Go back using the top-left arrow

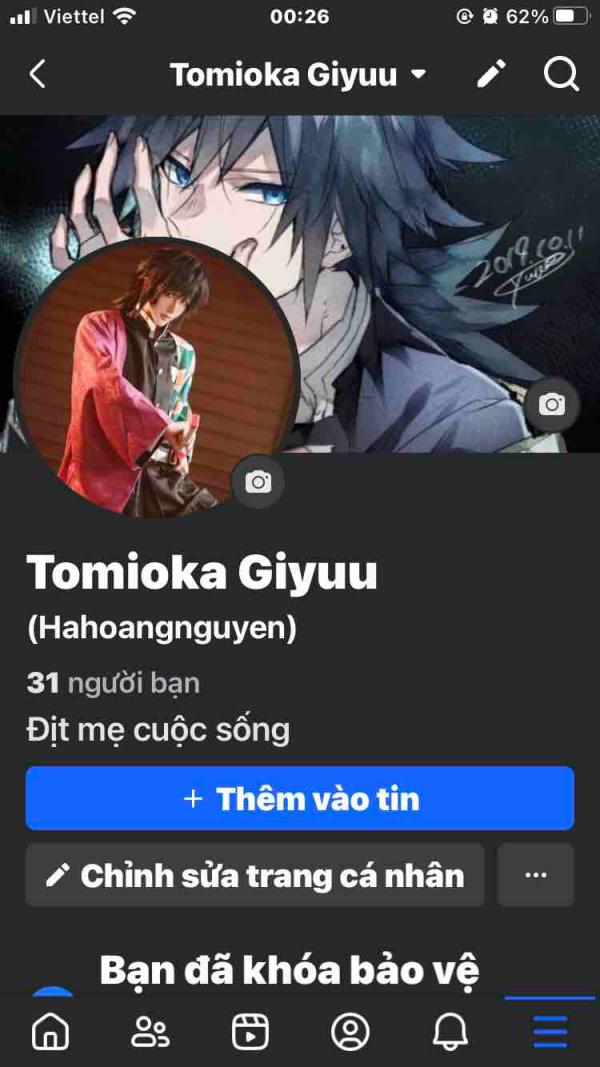(x=38, y=74)
